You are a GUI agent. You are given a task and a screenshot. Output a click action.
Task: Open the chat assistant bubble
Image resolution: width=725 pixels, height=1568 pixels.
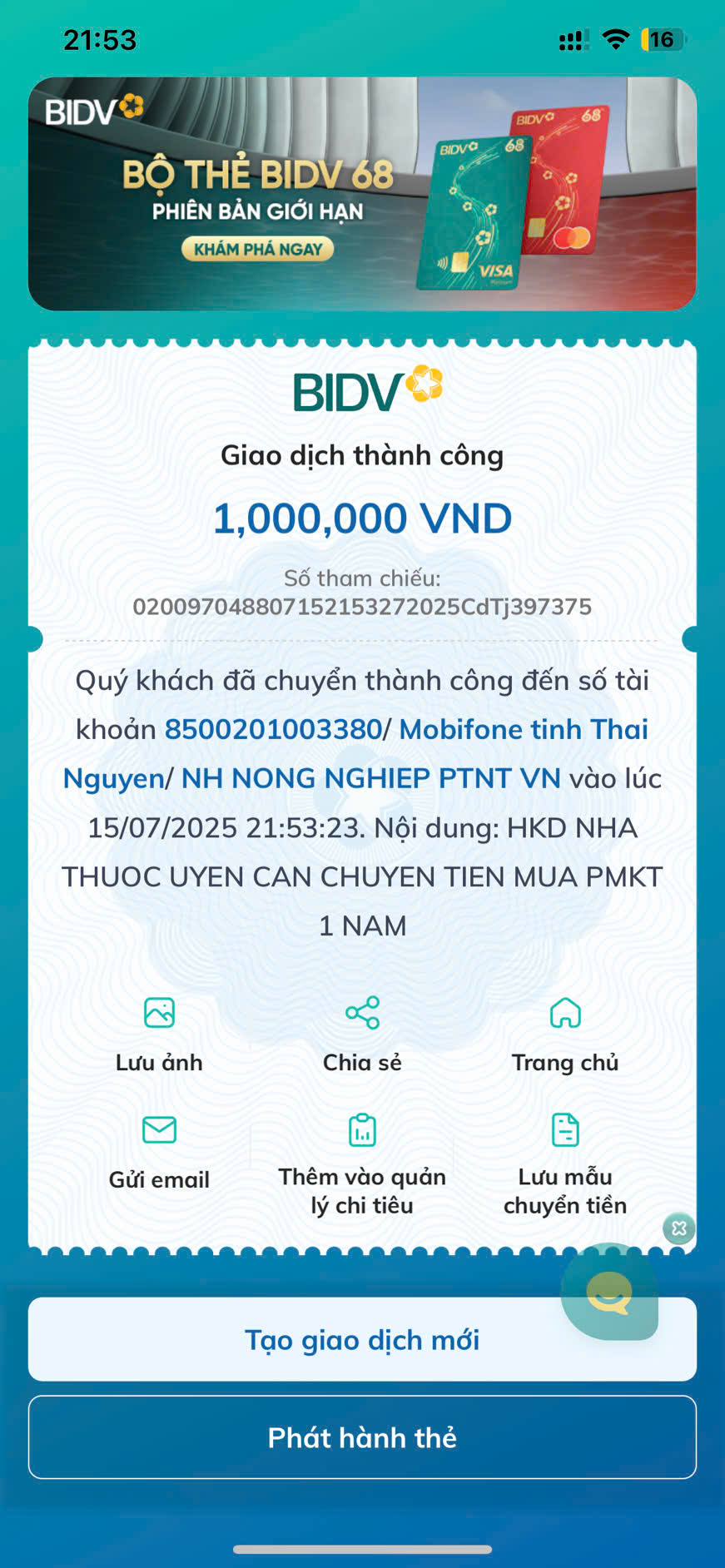(x=610, y=1293)
